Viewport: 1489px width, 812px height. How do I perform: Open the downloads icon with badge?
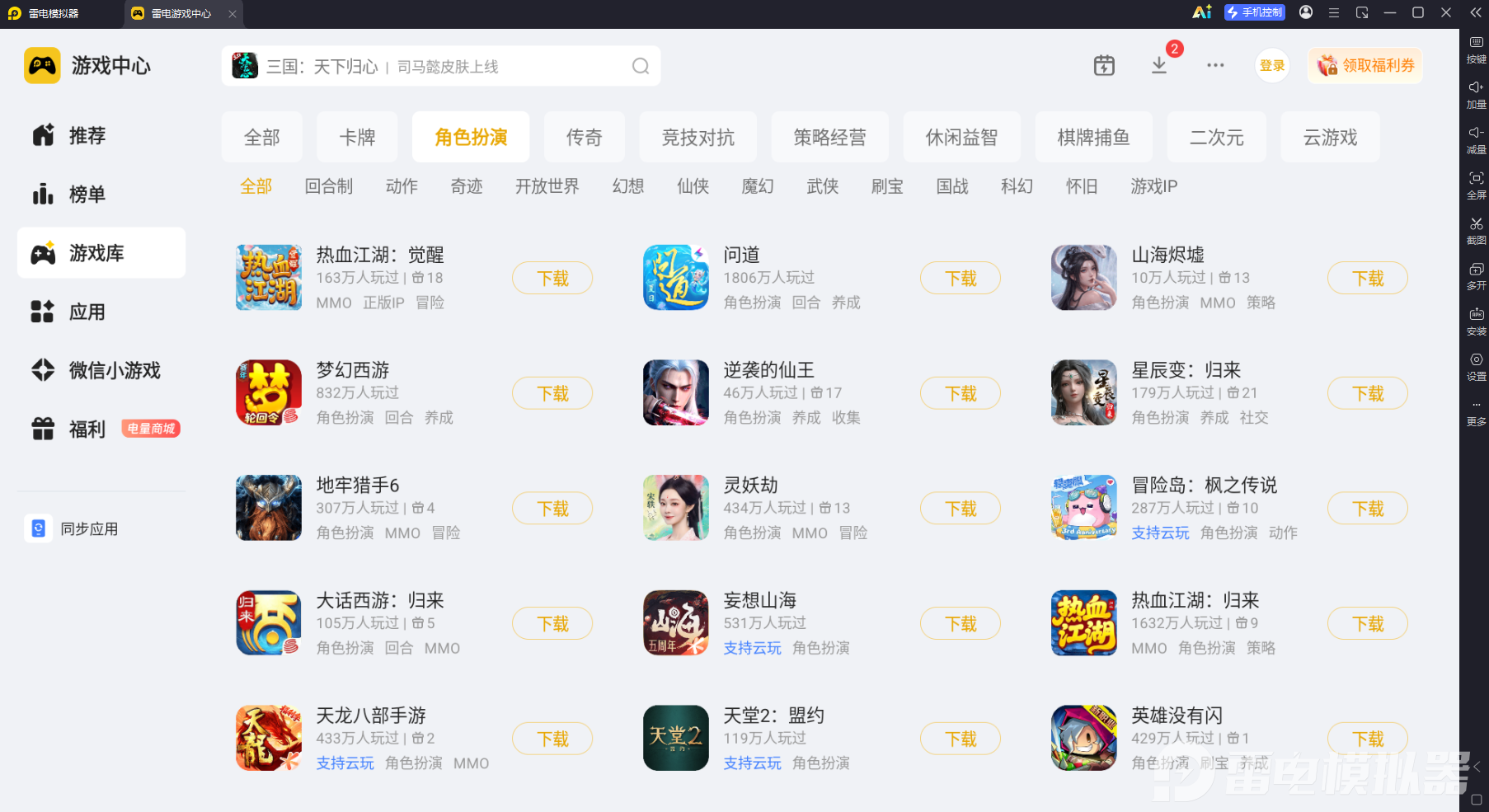[x=1159, y=66]
